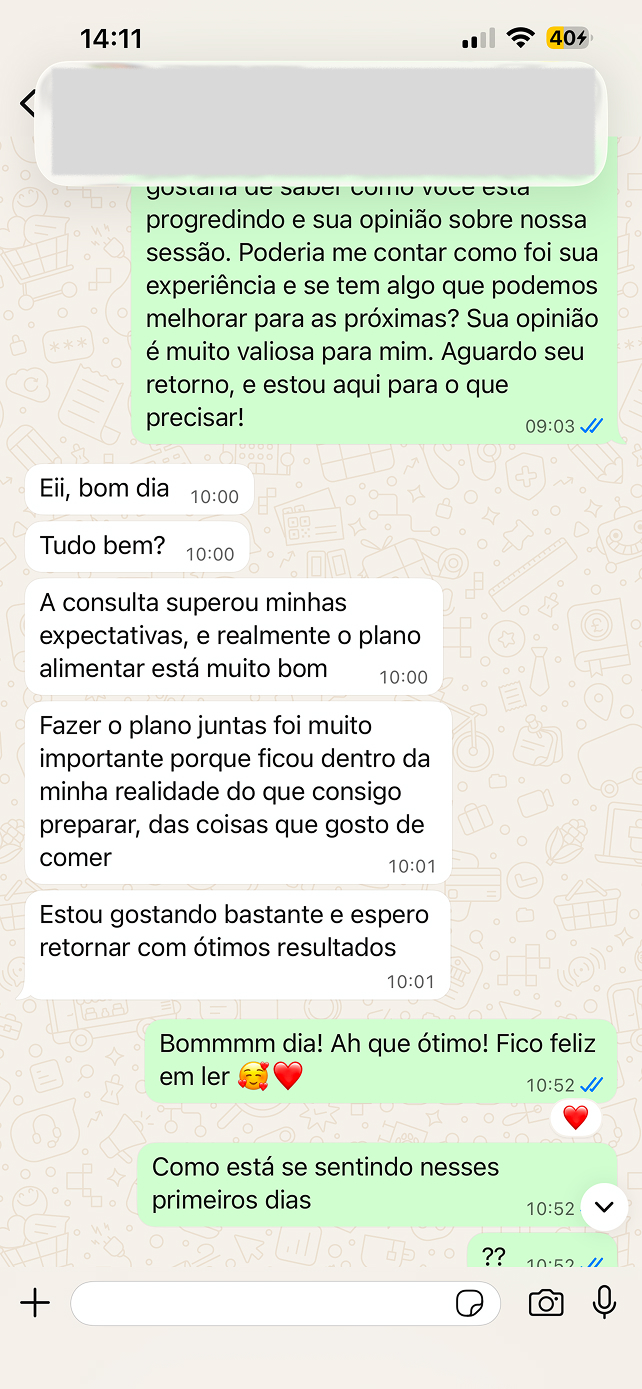Record a voice message with the microphone

tap(604, 1302)
